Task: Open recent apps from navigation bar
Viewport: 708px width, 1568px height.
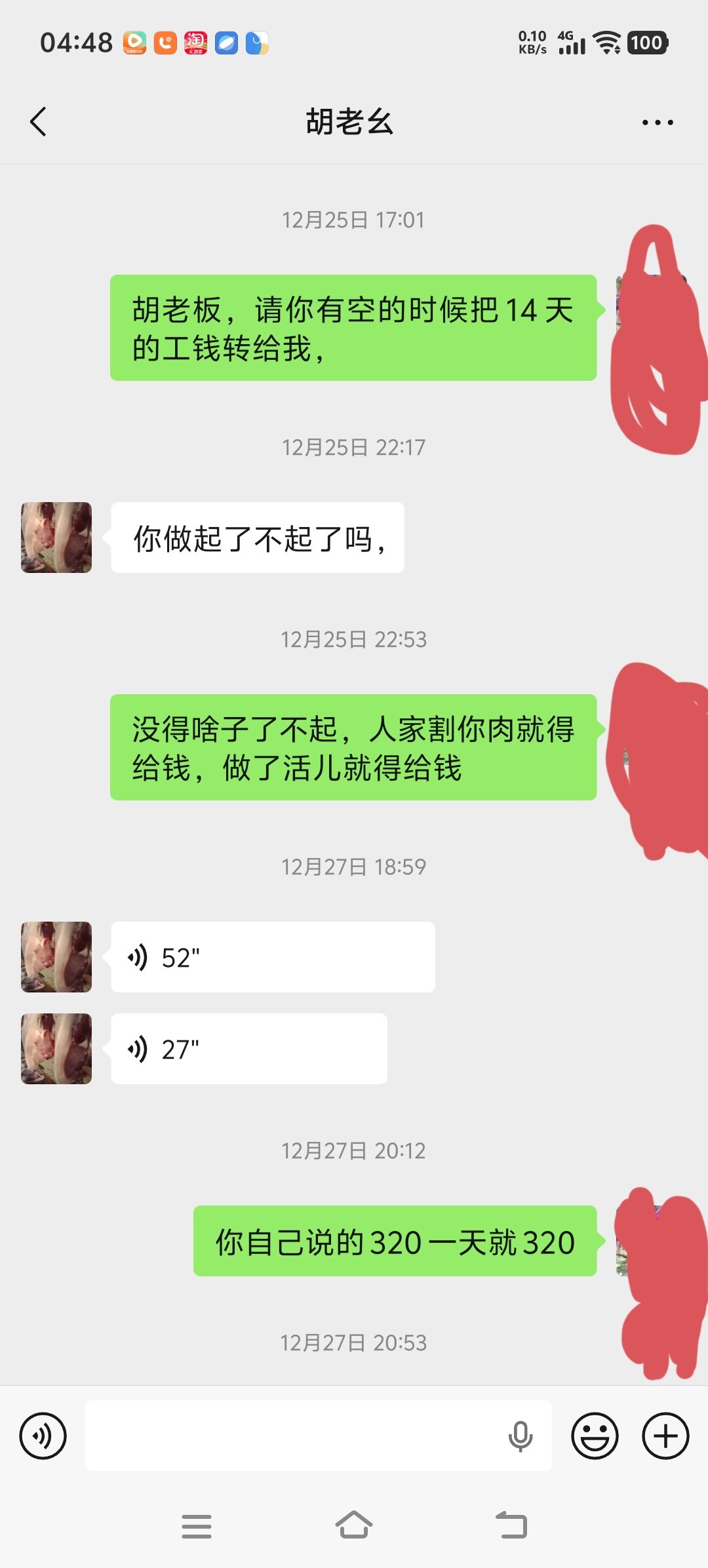Action: (x=197, y=1526)
